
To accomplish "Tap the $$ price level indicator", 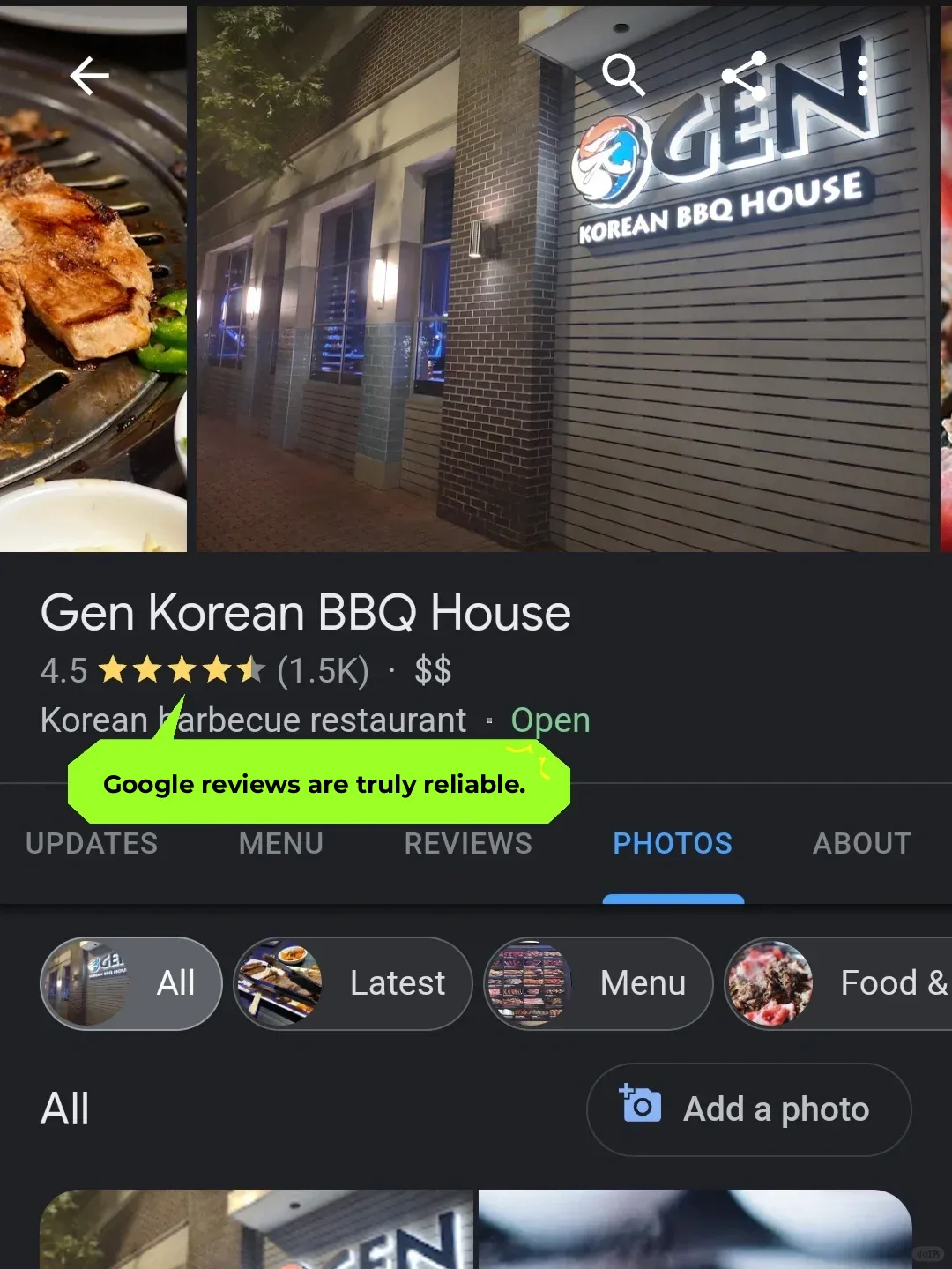I will tap(434, 670).
